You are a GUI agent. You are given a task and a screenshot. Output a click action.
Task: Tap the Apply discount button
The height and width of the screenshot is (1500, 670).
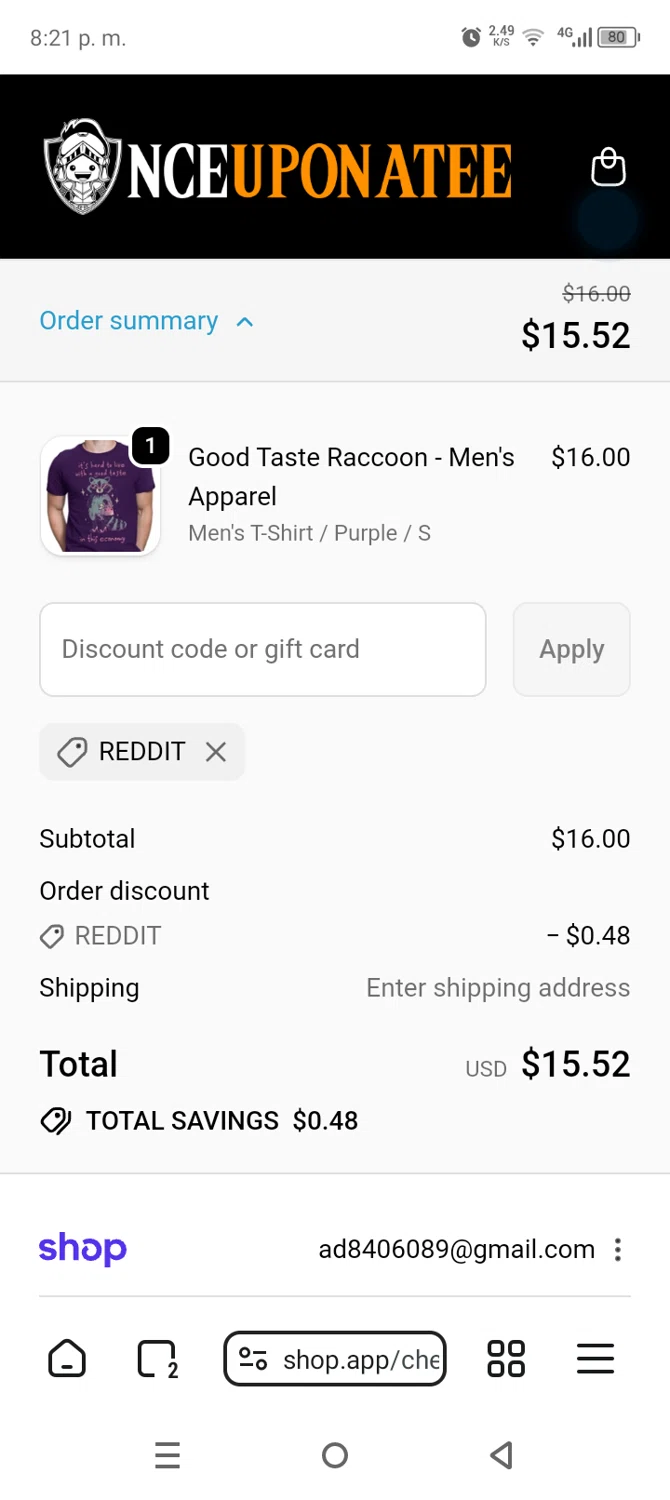571,649
